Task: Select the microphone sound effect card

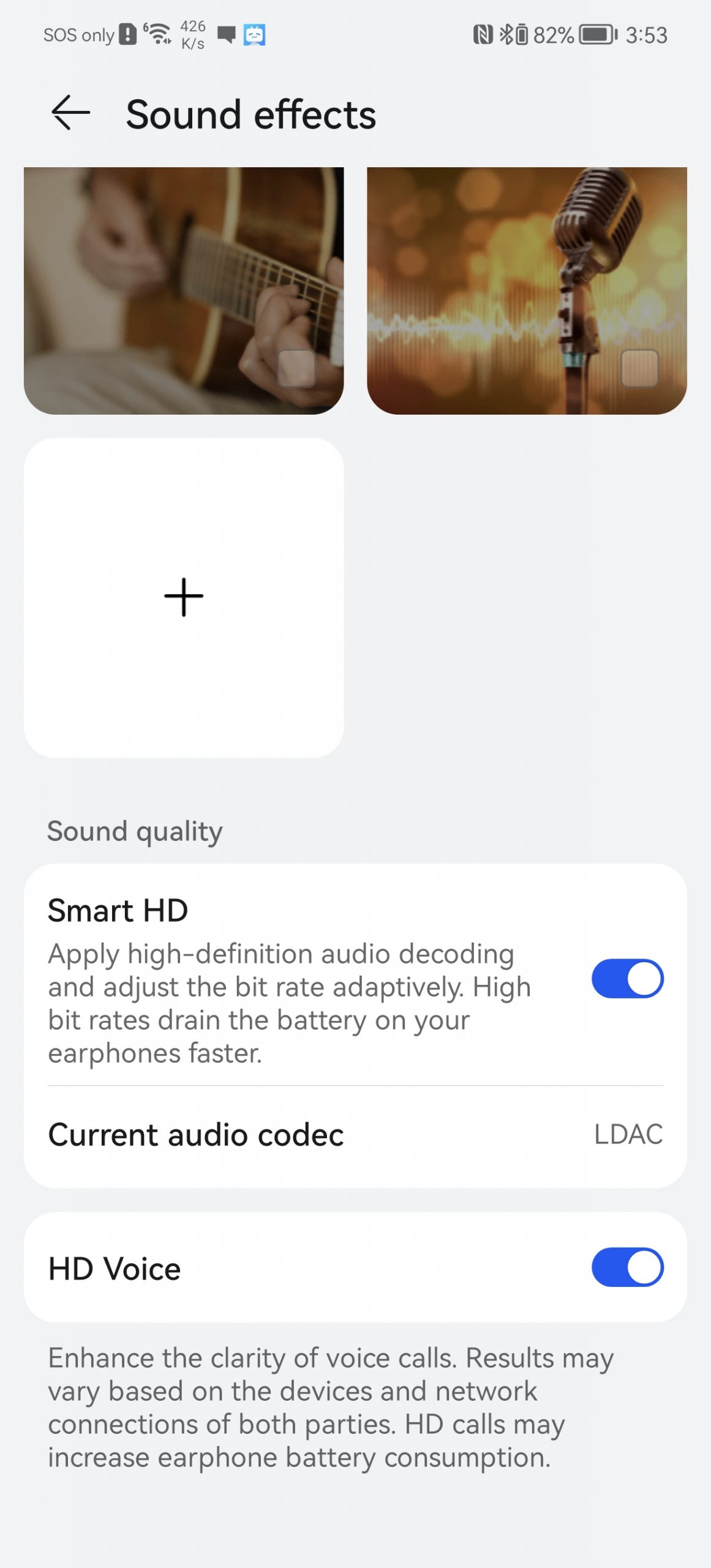Action: [527, 290]
